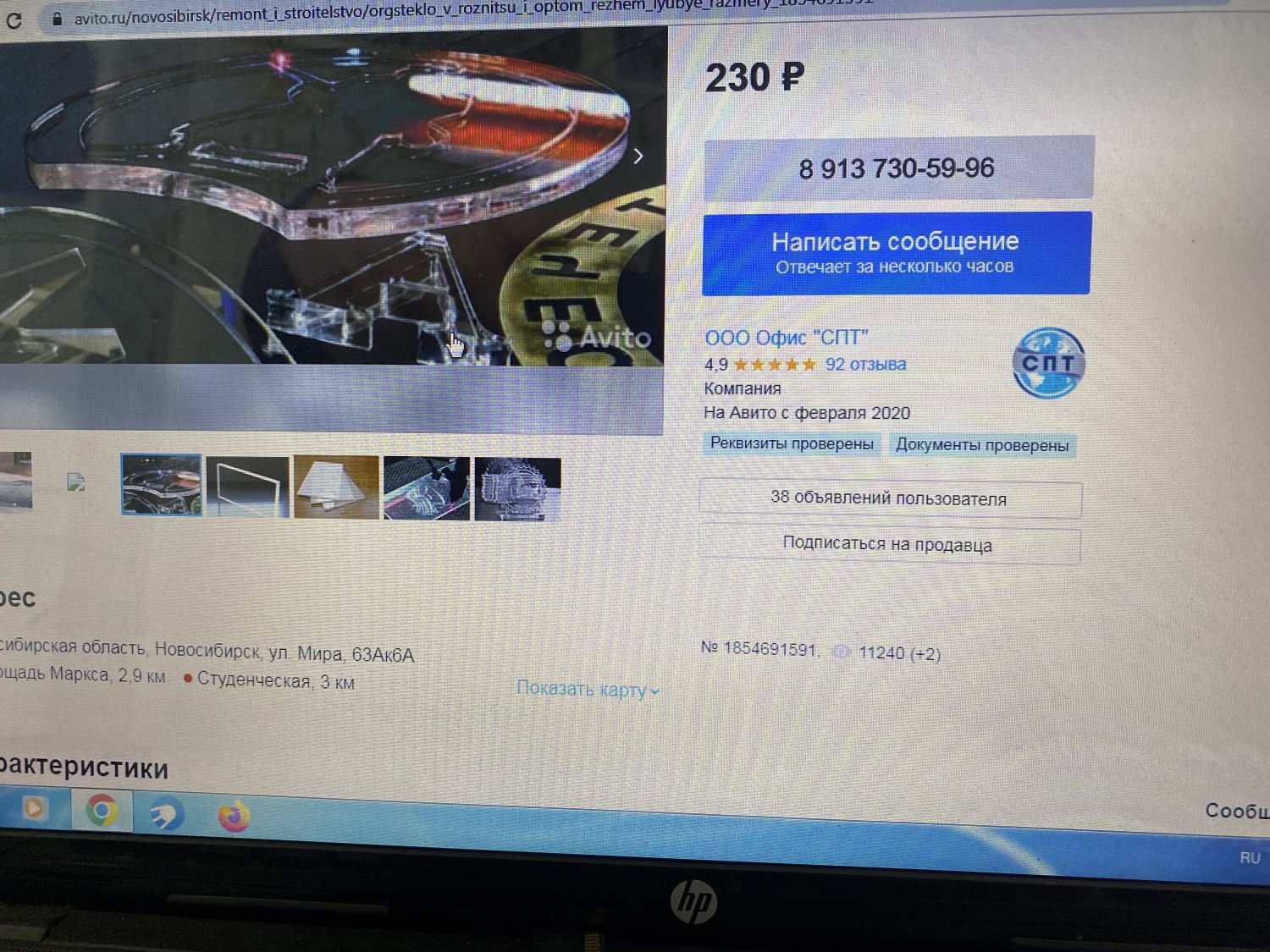Tap Написать сообщение button
The image size is (1270, 952).
click(x=896, y=252)
